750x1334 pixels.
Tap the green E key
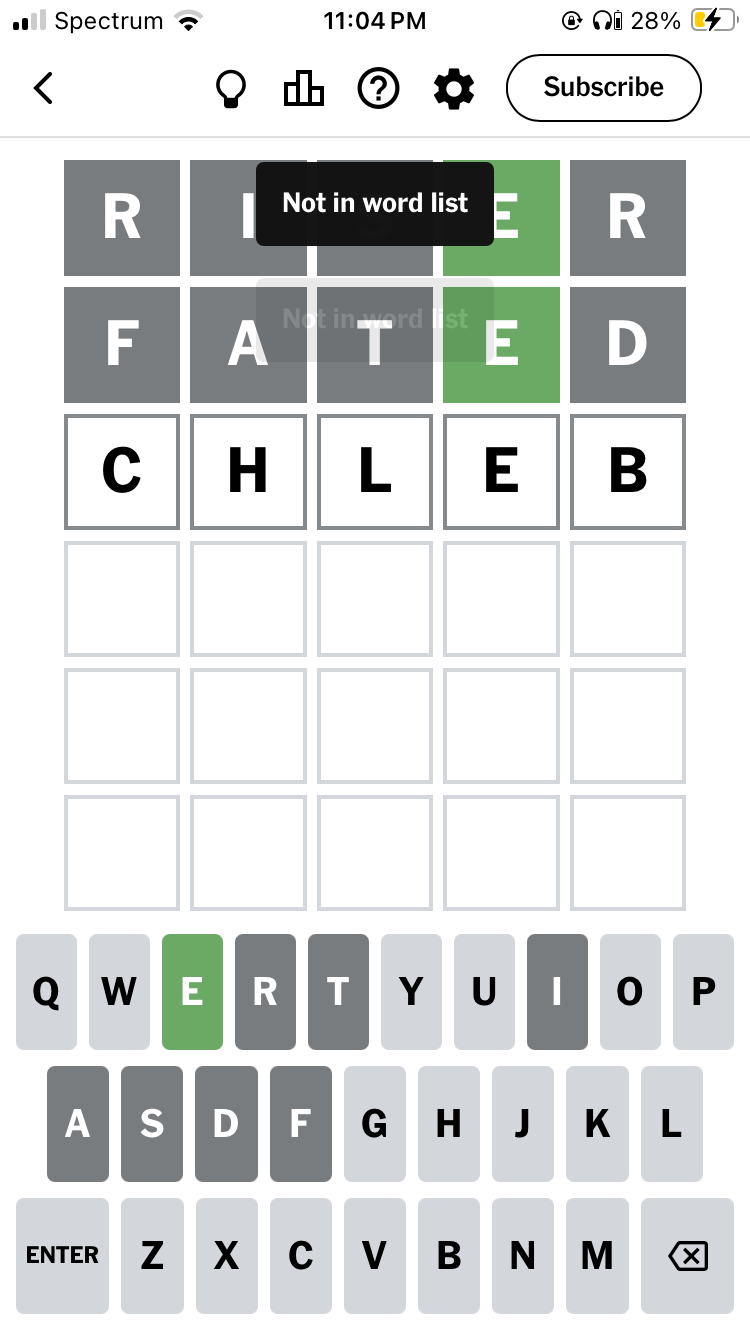tap(192, 991)
